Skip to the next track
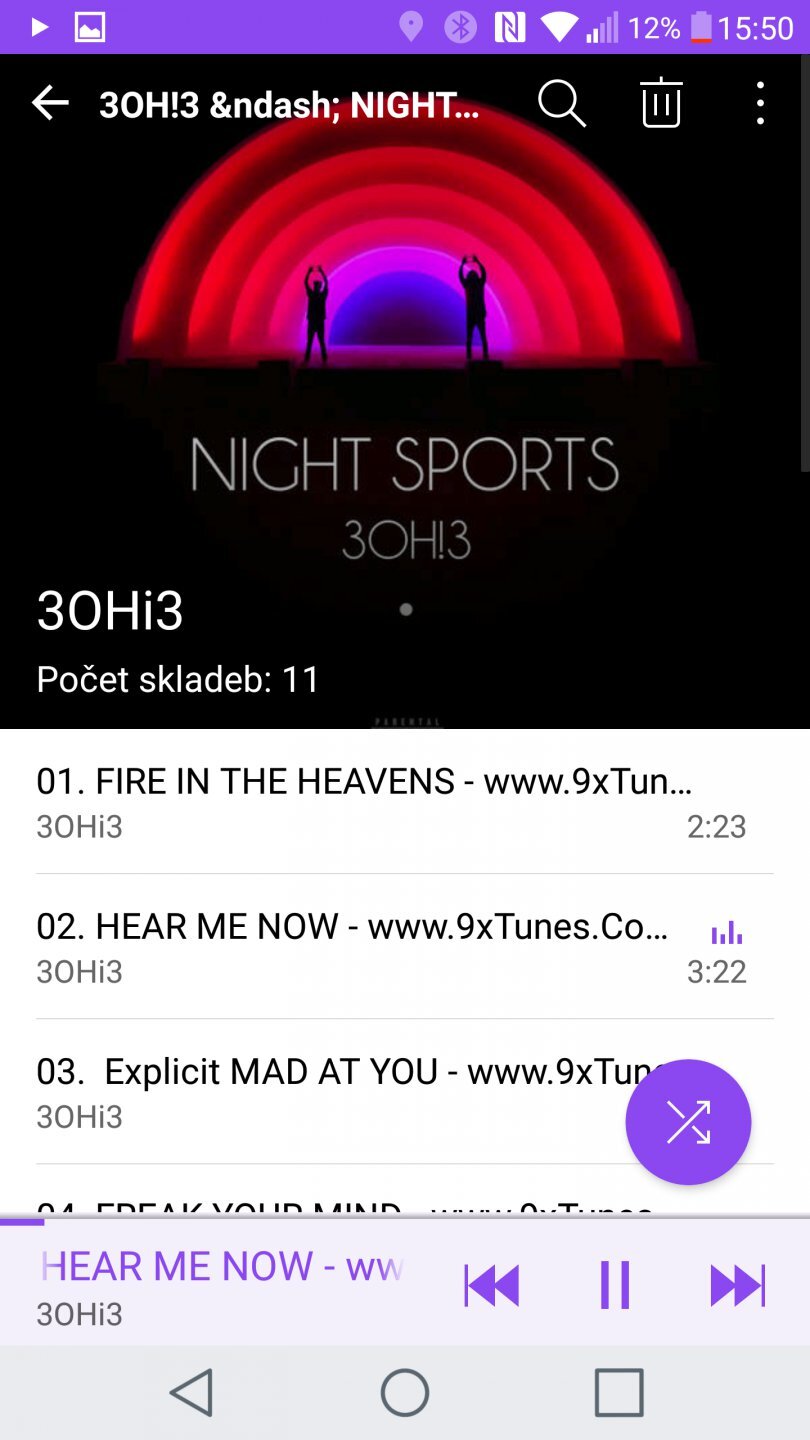Viewport: 810px width, 1440px height. [x=737, y=1285]
